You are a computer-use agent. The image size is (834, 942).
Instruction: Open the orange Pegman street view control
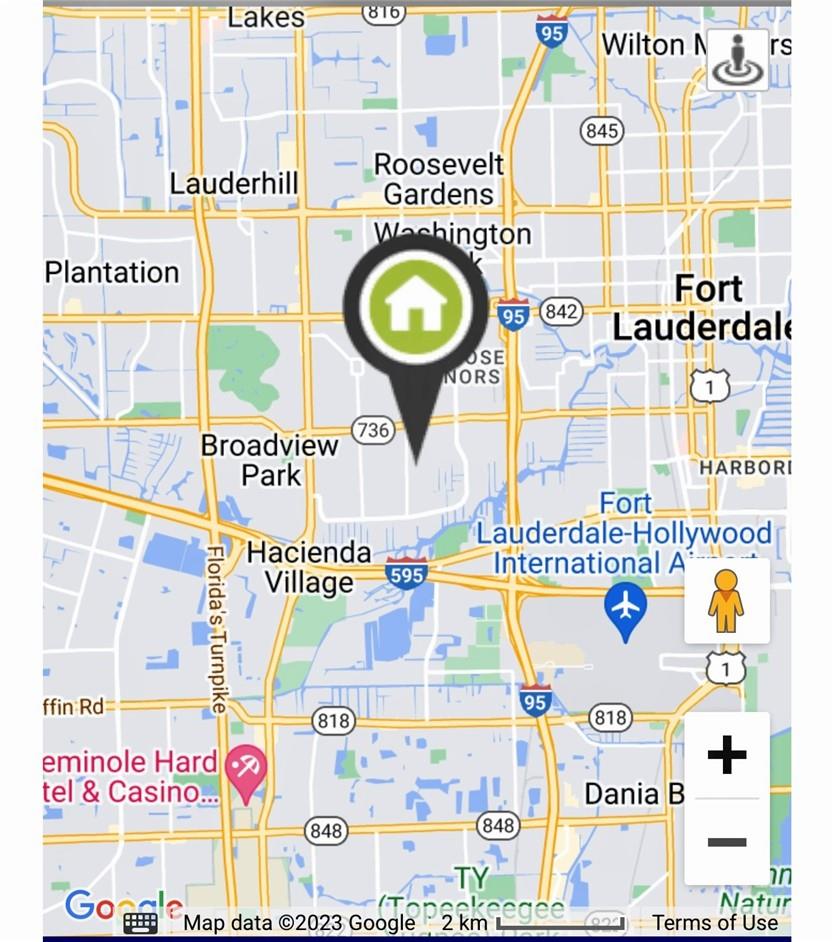(726, 601)
